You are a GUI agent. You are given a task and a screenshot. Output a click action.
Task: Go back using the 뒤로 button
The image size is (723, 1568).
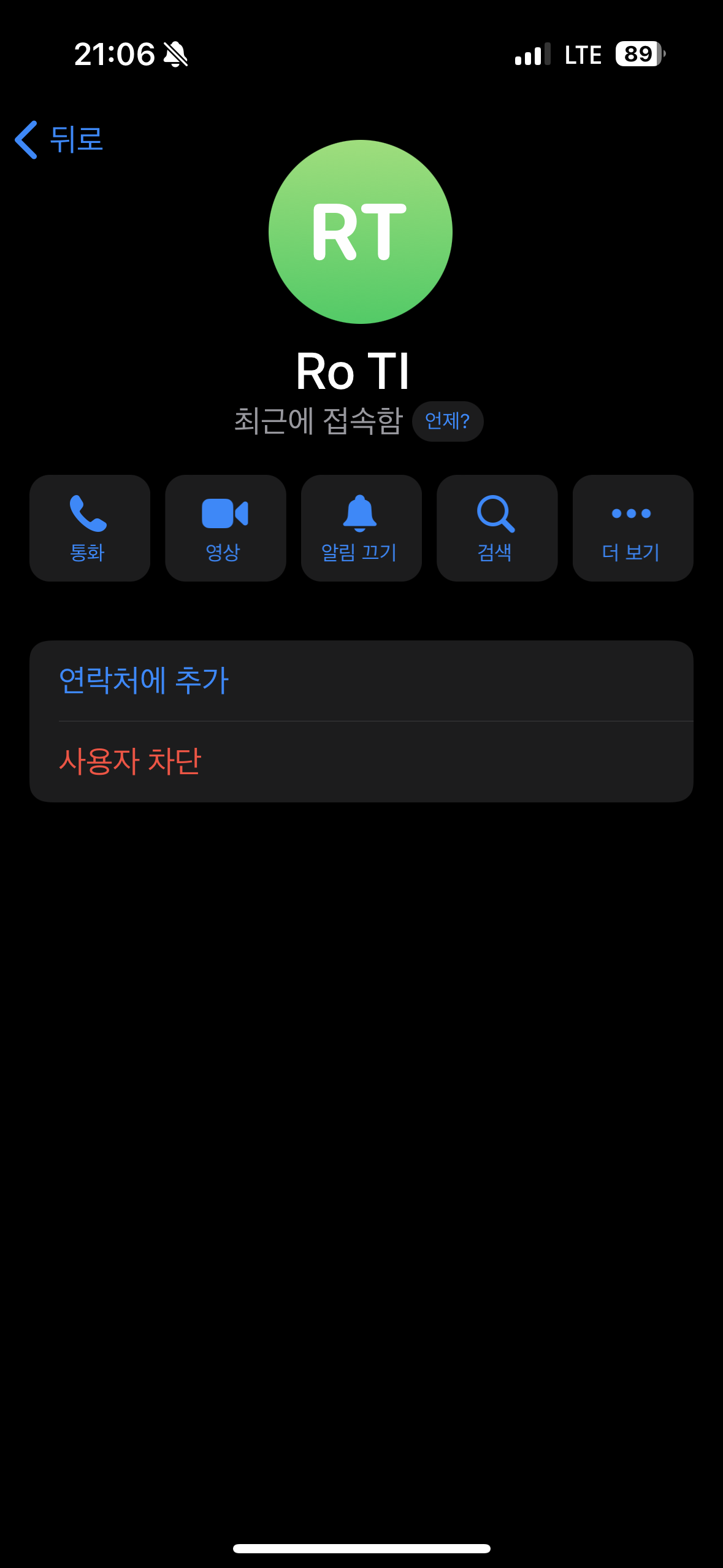(59, 139)
